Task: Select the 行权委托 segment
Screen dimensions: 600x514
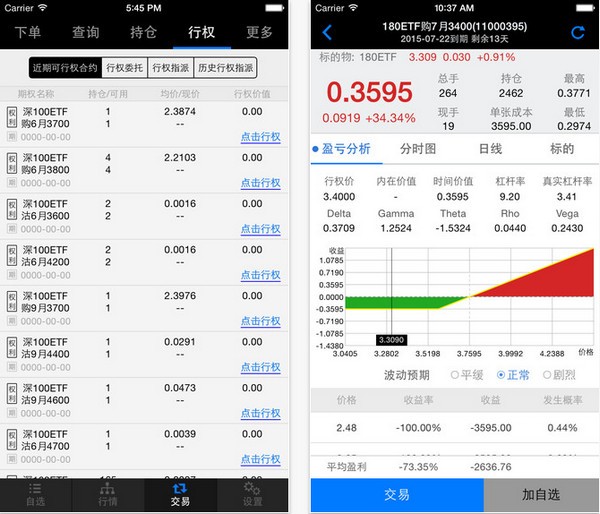Action: click(x=125, y=68)
